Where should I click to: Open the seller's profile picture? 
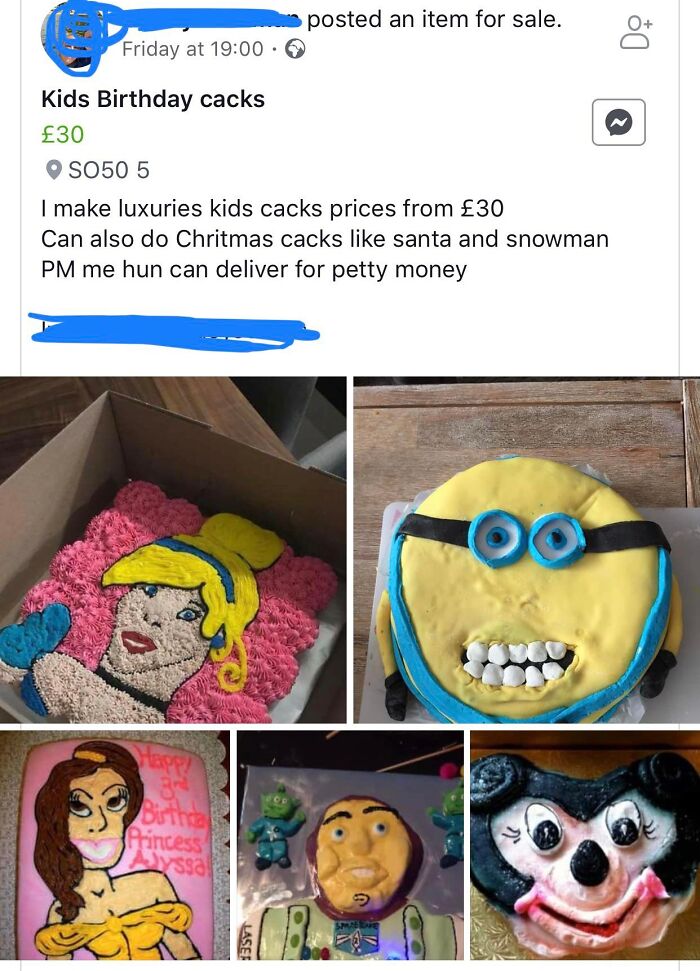[x=72, y=38]
